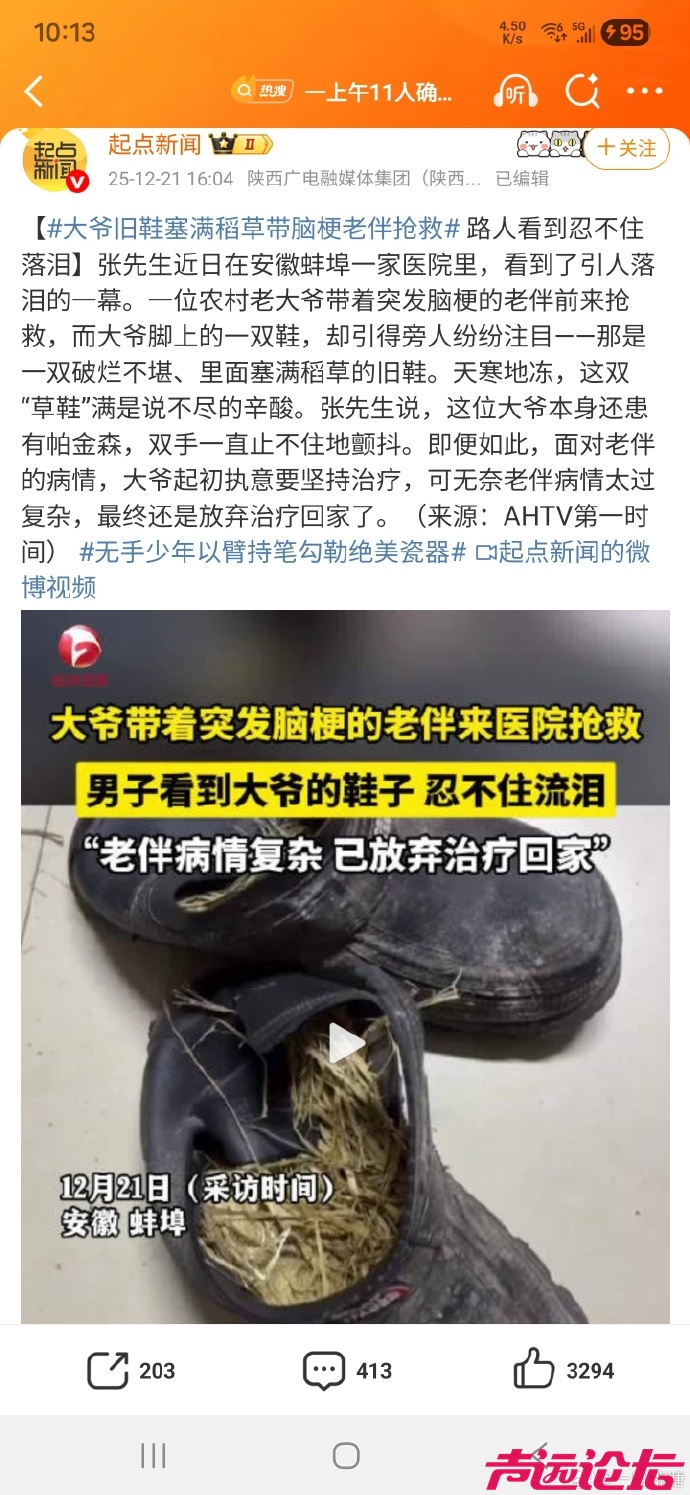Go back using the top-left arrow
This screenshot has width=690, height=1495.
[34, 92]
